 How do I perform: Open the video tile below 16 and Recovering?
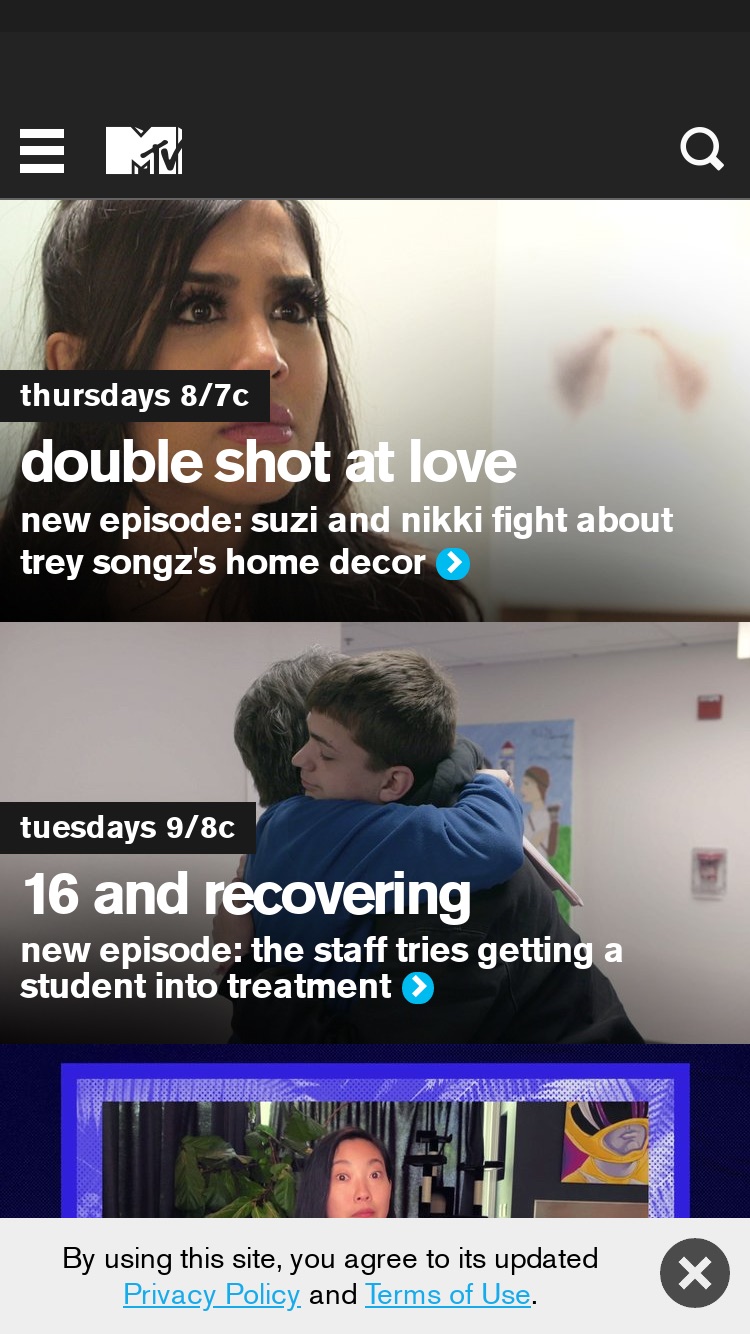pyautogui.click(x=375, y=1131)
